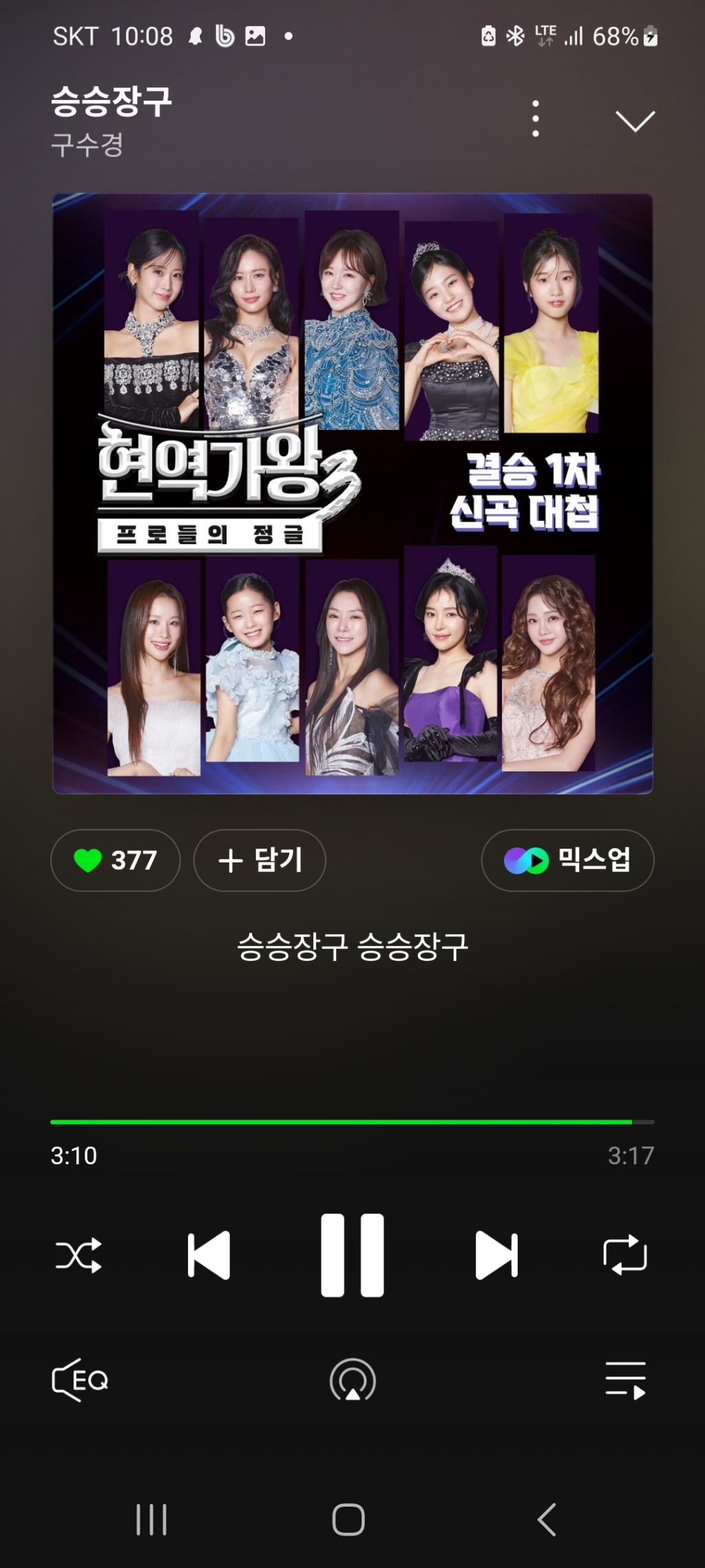Go back using the system back button

coord(547,1519)
